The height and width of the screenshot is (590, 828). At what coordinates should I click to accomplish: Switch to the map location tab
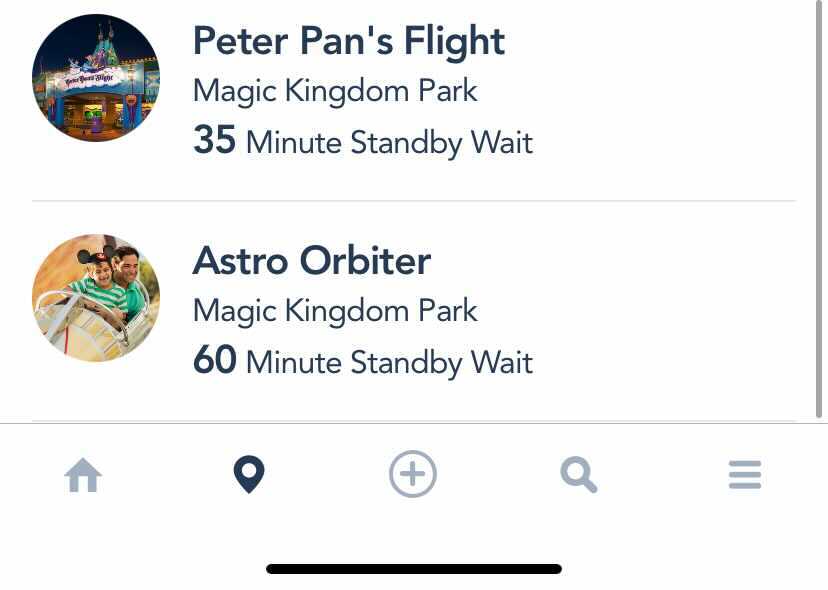point(249,474)
